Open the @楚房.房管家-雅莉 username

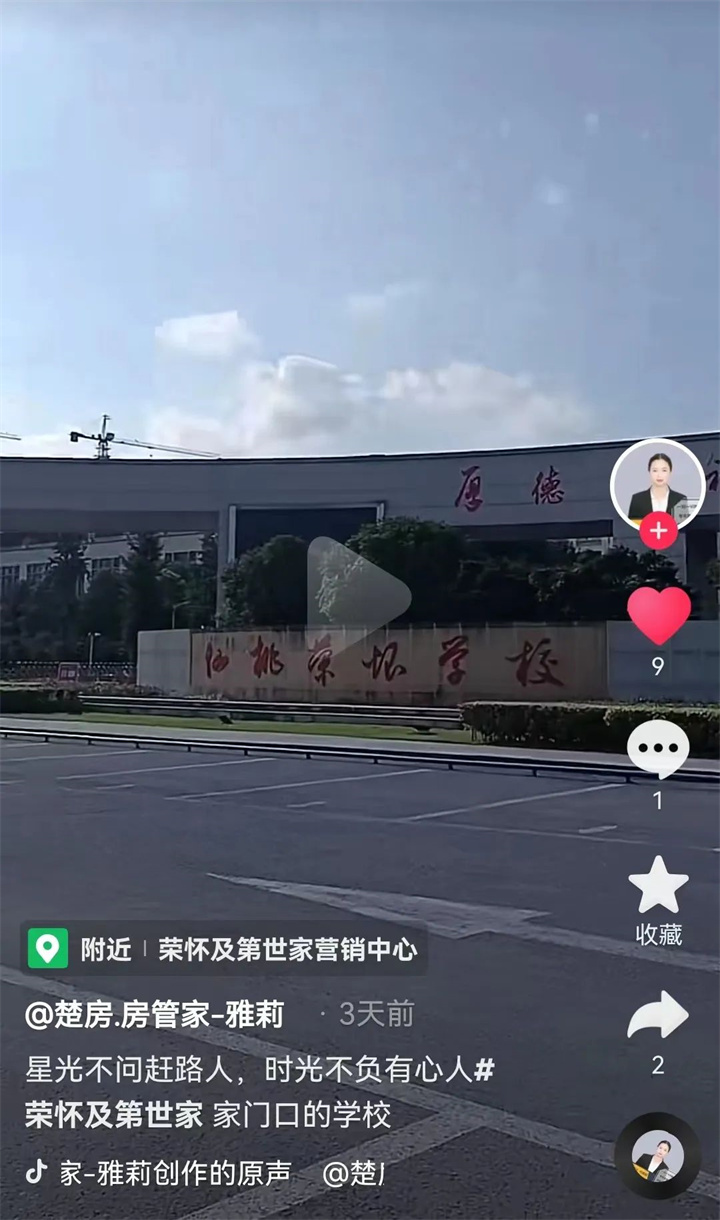(155, 1015)
